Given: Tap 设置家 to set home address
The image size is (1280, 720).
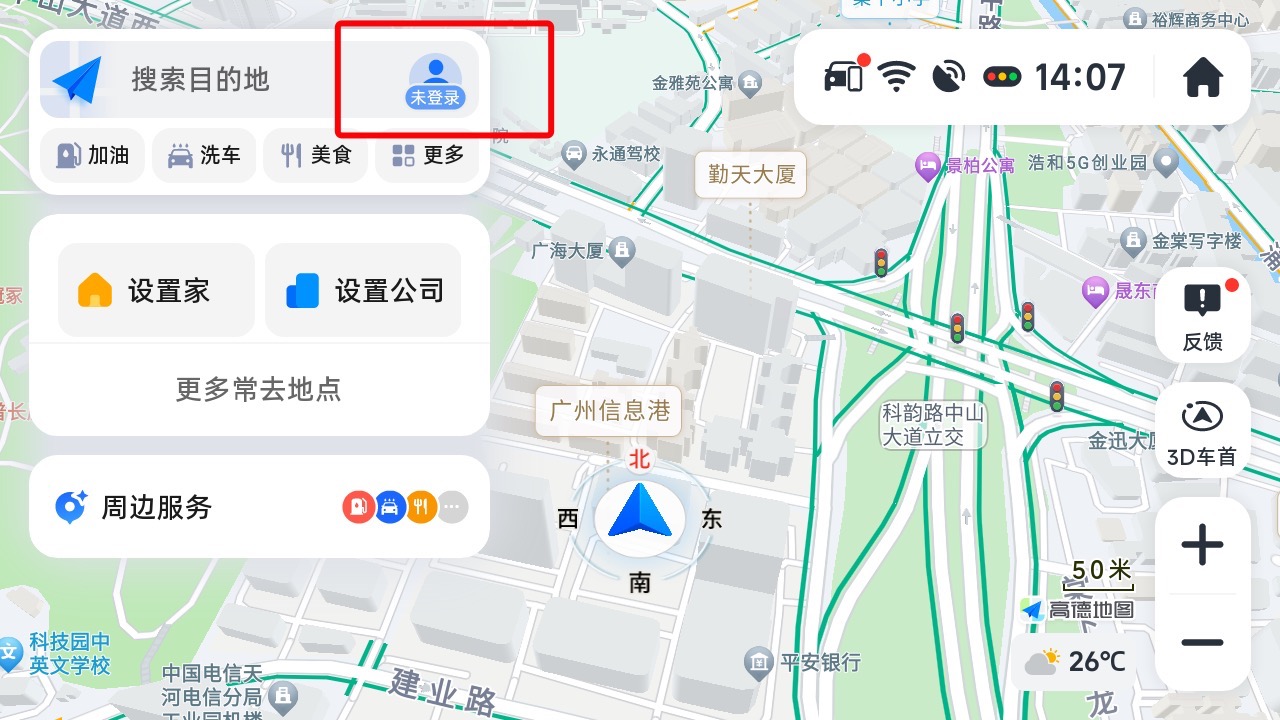Looking at the screenshot, I should pyautogui.click(x=156, y=291).
